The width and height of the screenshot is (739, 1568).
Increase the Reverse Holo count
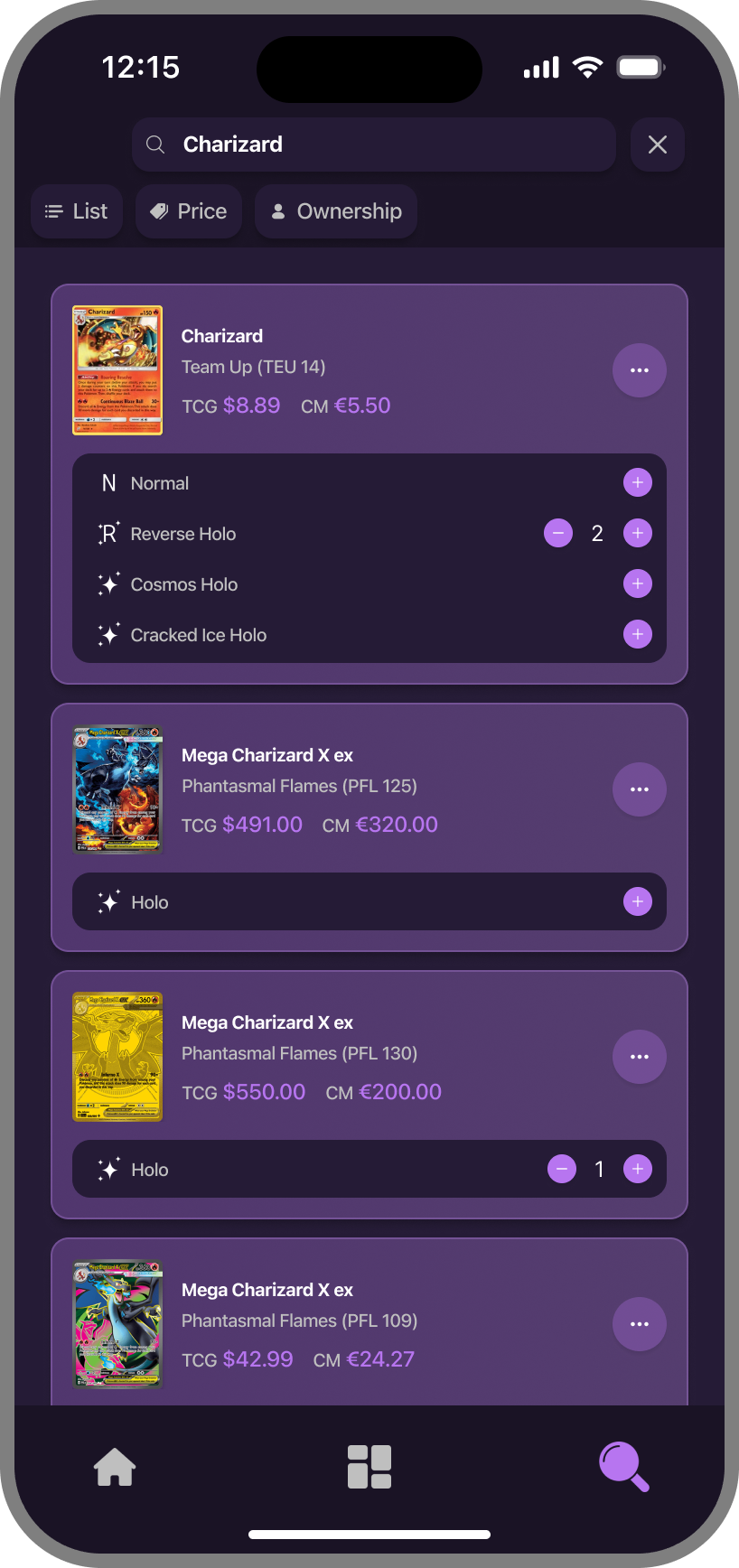(637, 534)
